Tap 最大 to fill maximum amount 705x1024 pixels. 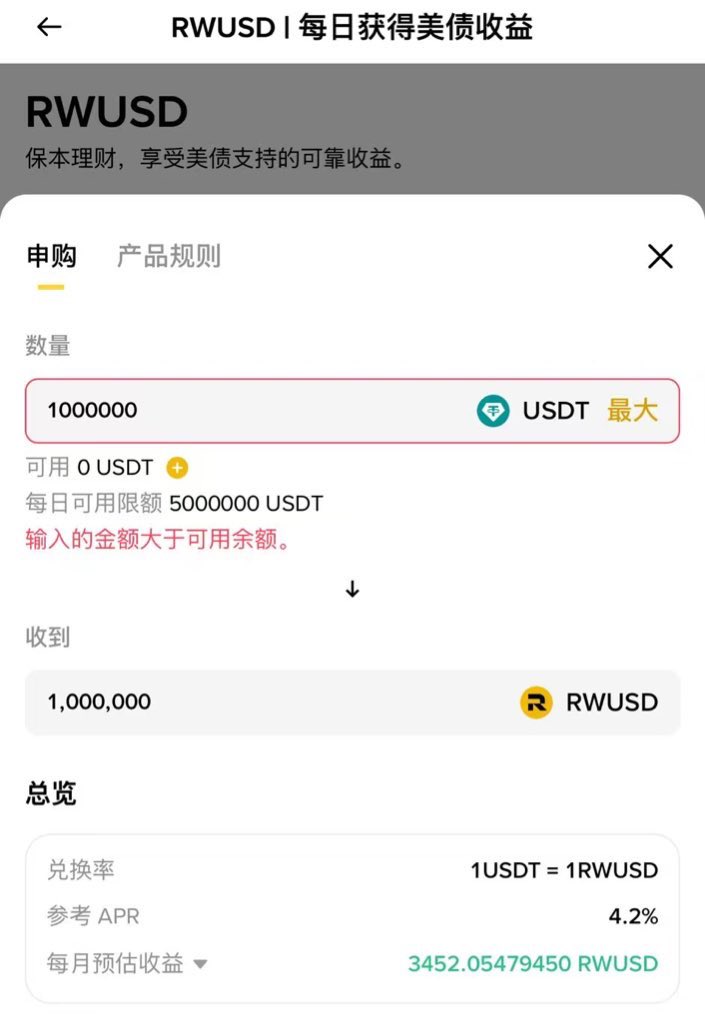tap(632, 410)
